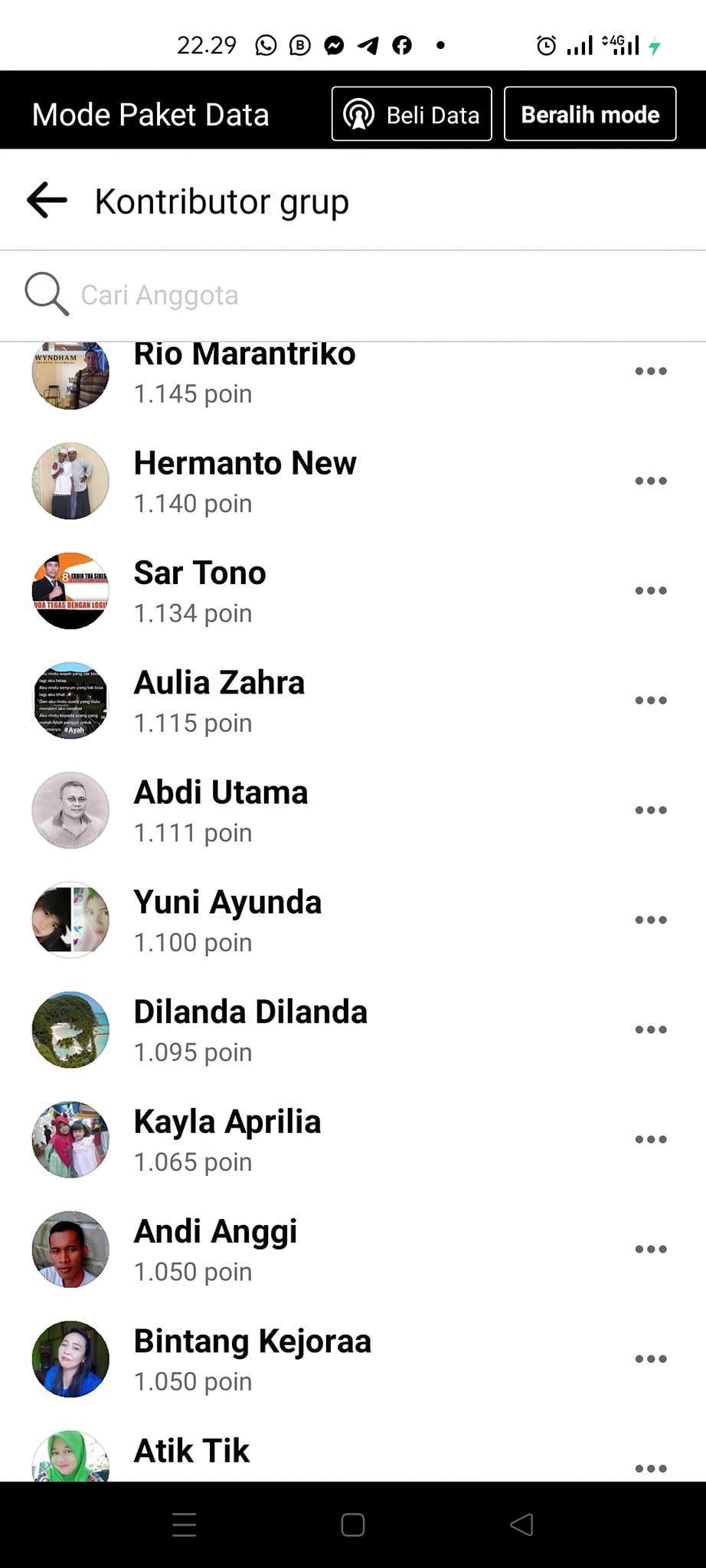This screenshot has height=1568, width=706.
Task: Open more options for Abdi Utama
Action: point(651,810)
